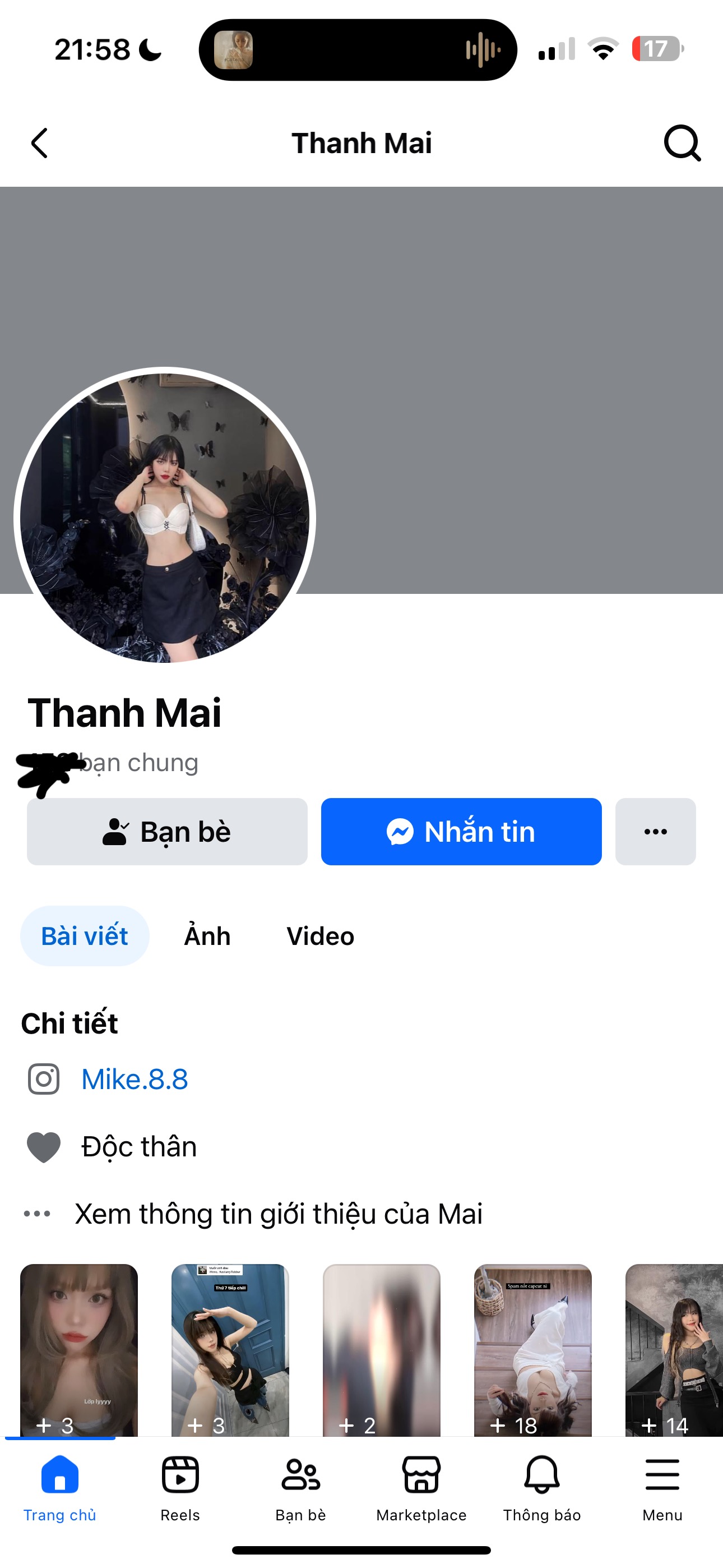The image size is (723, 1568).
Task: Tap the Nhắn tin message button
Action: click(461, 832)
